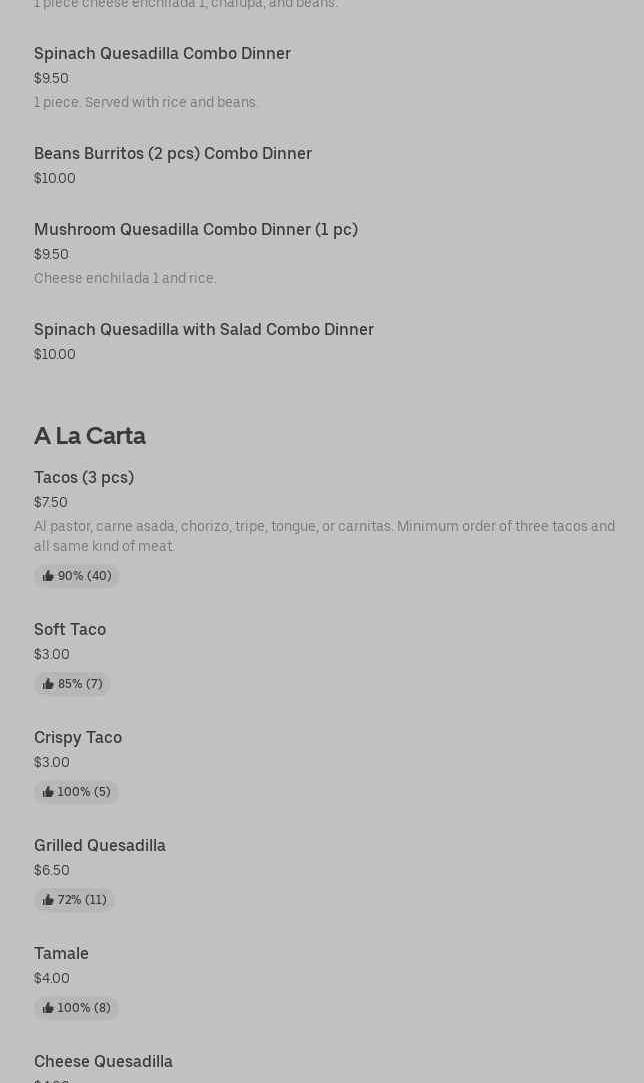The height and width of the screenshot is (1083, 644).
Task: Select Beans Burritos (2 pcs) Combo Dinner
Action: click(173, 154)
